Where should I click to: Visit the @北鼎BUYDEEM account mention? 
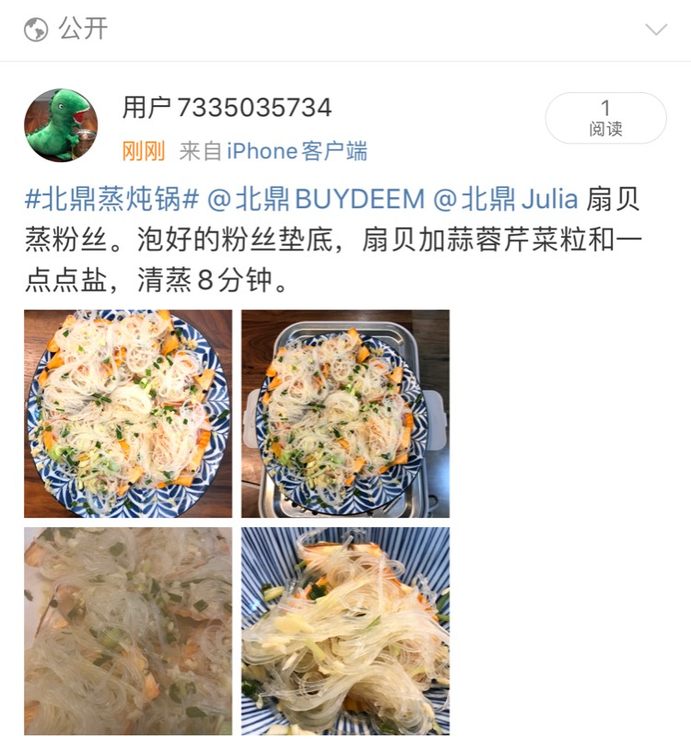316,199
